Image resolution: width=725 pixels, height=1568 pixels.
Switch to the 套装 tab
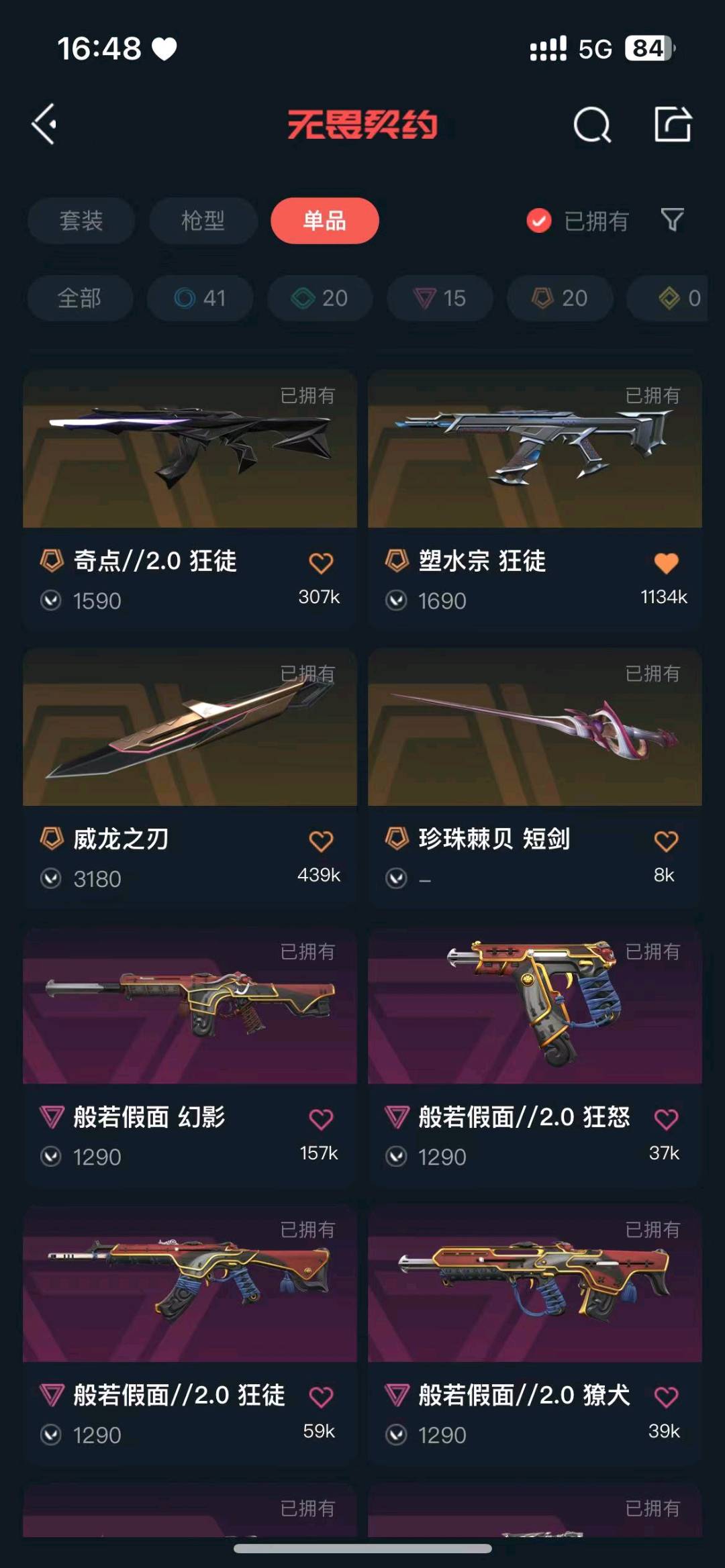81,220
